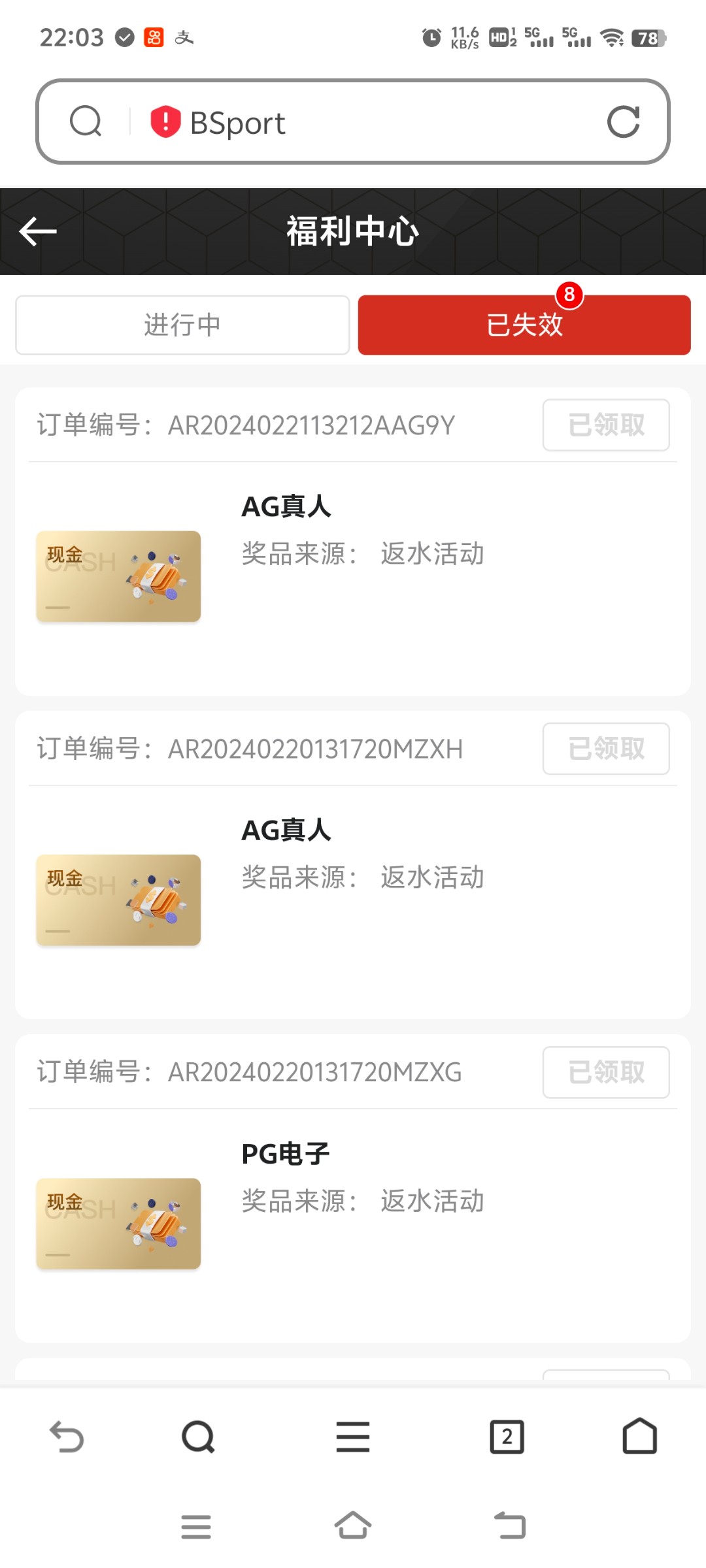Go to the browser home page
Screen dimensions: 706x1568
(x=639, y=1436)
